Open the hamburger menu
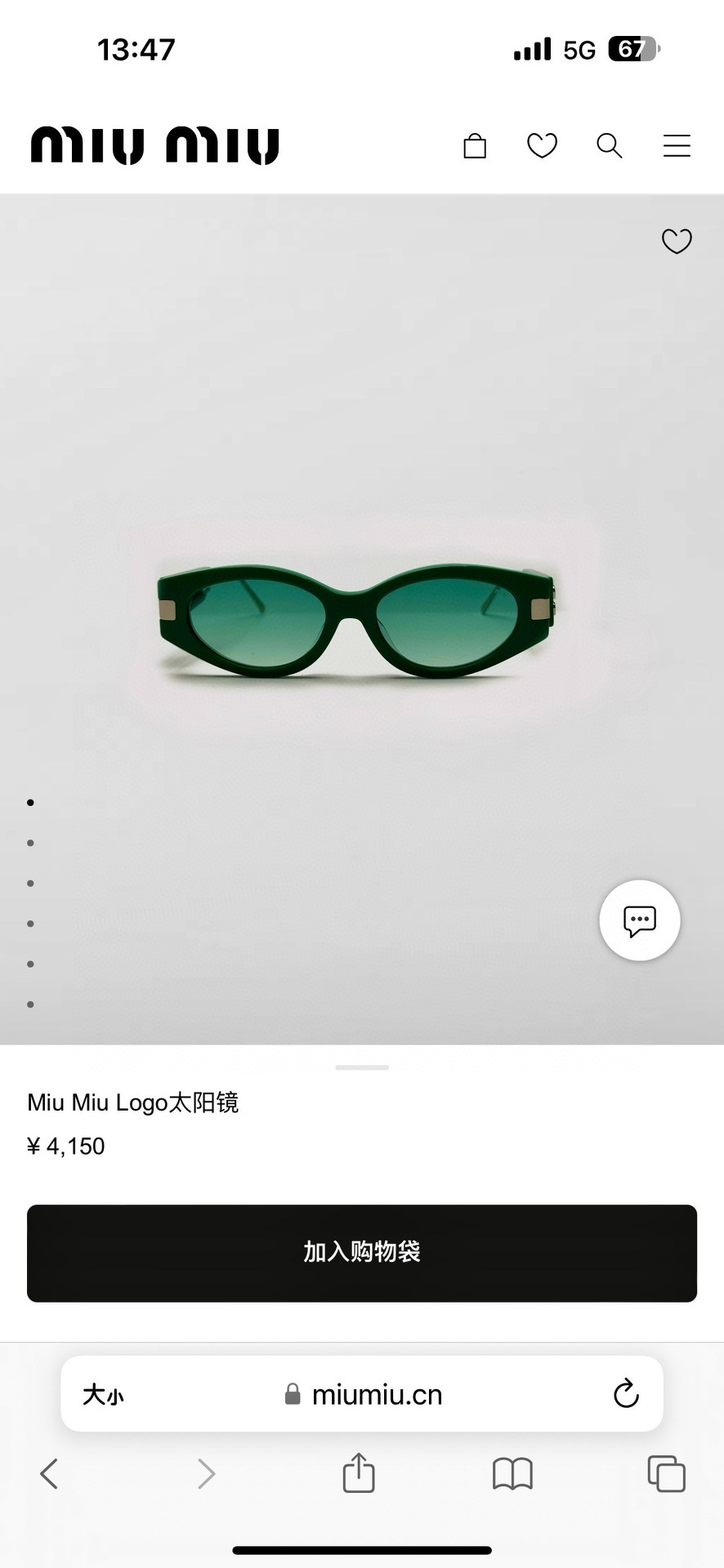The width and height of the screenshot is (724, 1568). click(x=677, y=146)
